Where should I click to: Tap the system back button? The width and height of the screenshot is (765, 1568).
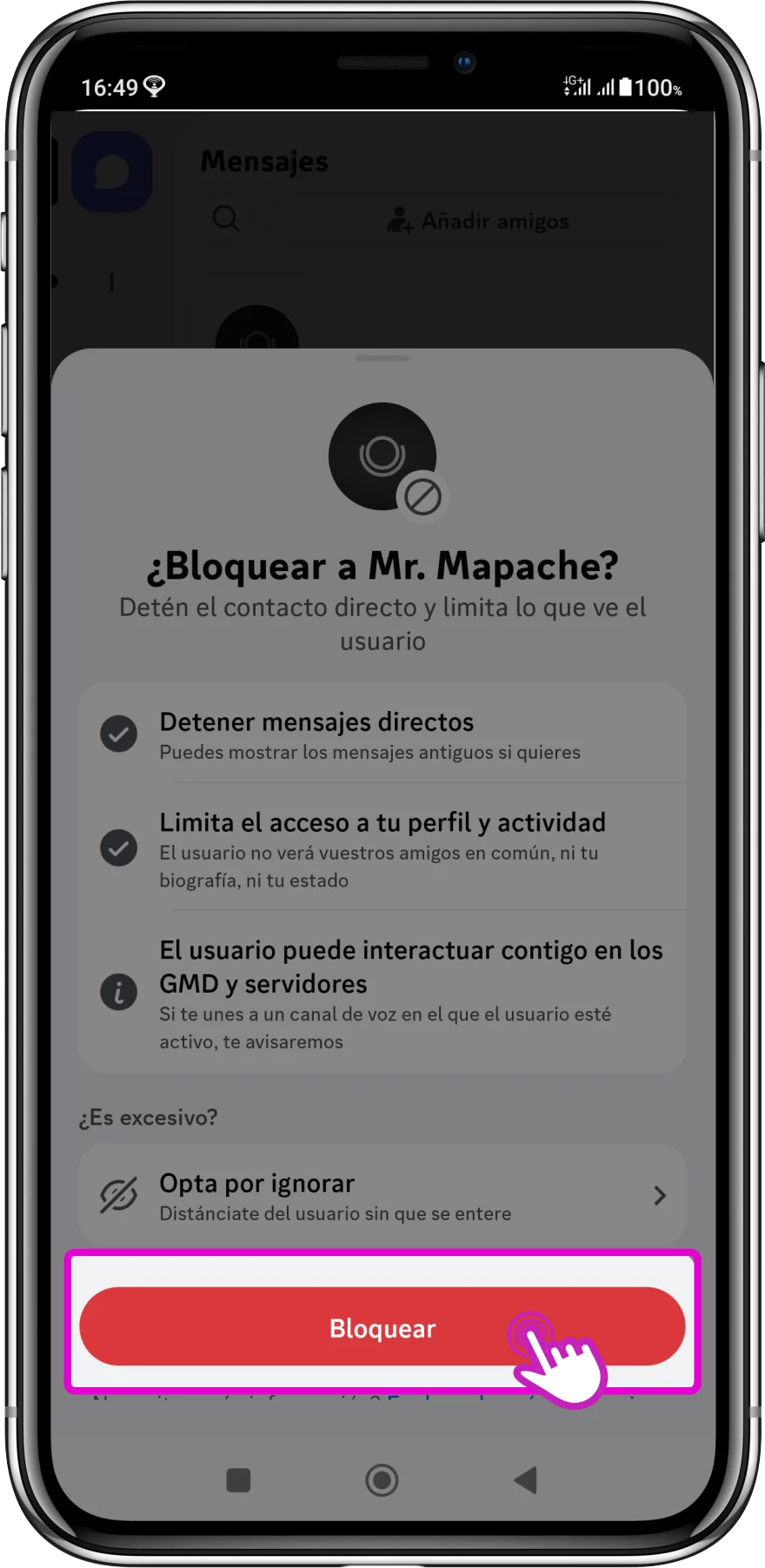pyautogui.click(x=525, y=1480)
